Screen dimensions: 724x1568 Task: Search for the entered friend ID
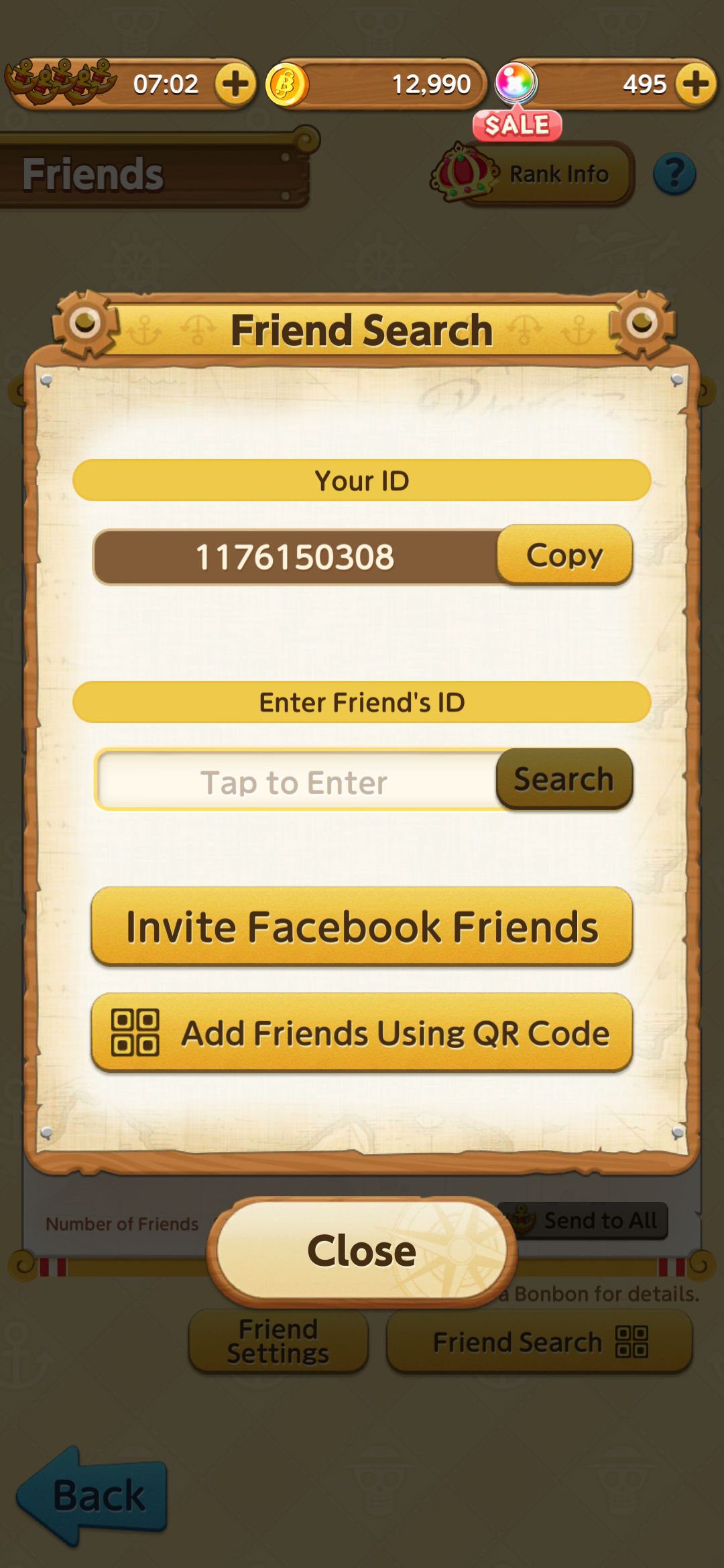tap(564, 779)
